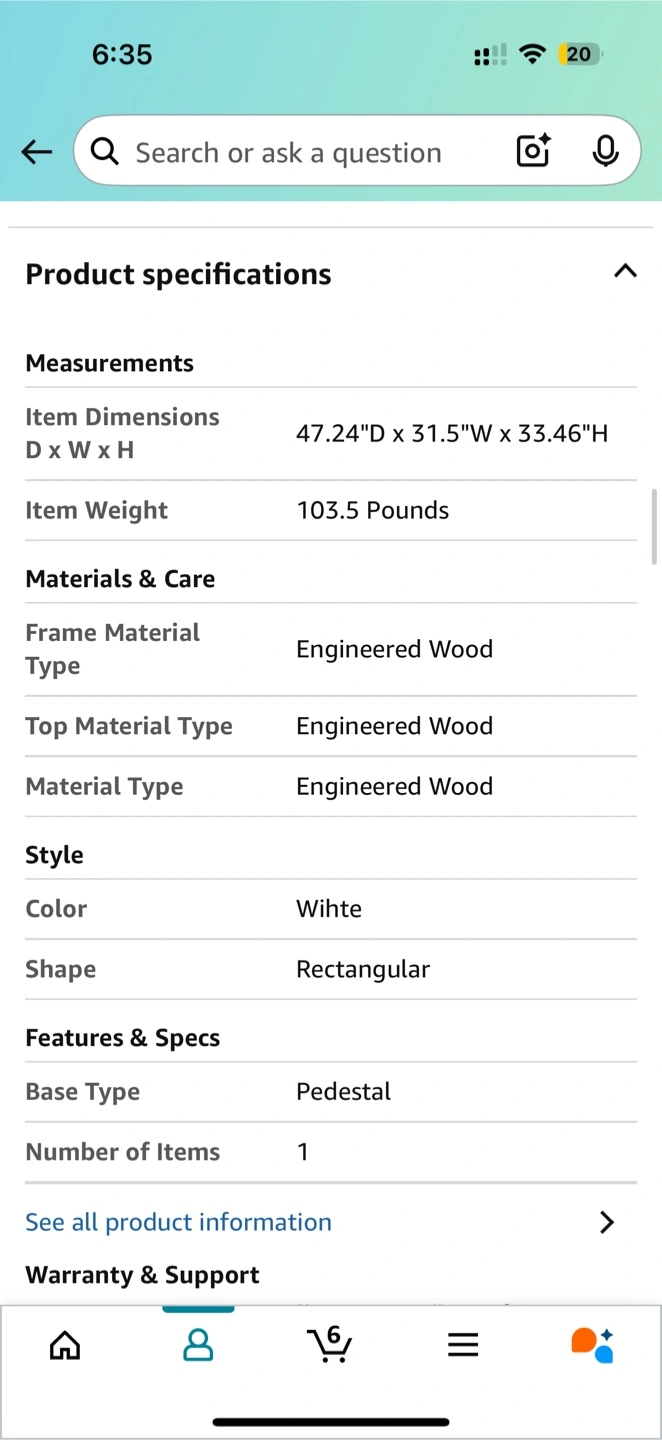Open the camera lens search icon
Viewport: 662px width, 1440px height.
tap(533, 151)
